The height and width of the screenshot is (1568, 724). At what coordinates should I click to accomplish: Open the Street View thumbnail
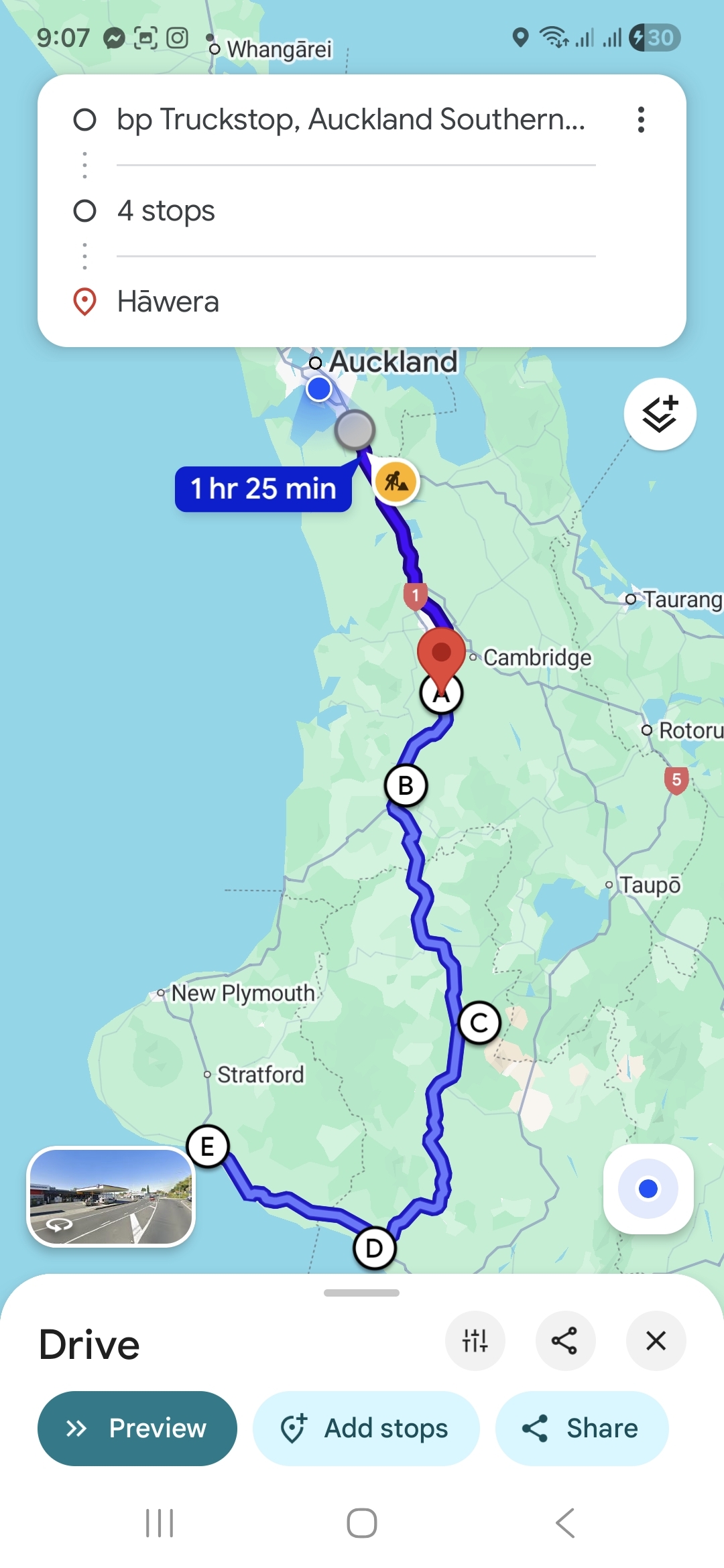point(111,1197)
